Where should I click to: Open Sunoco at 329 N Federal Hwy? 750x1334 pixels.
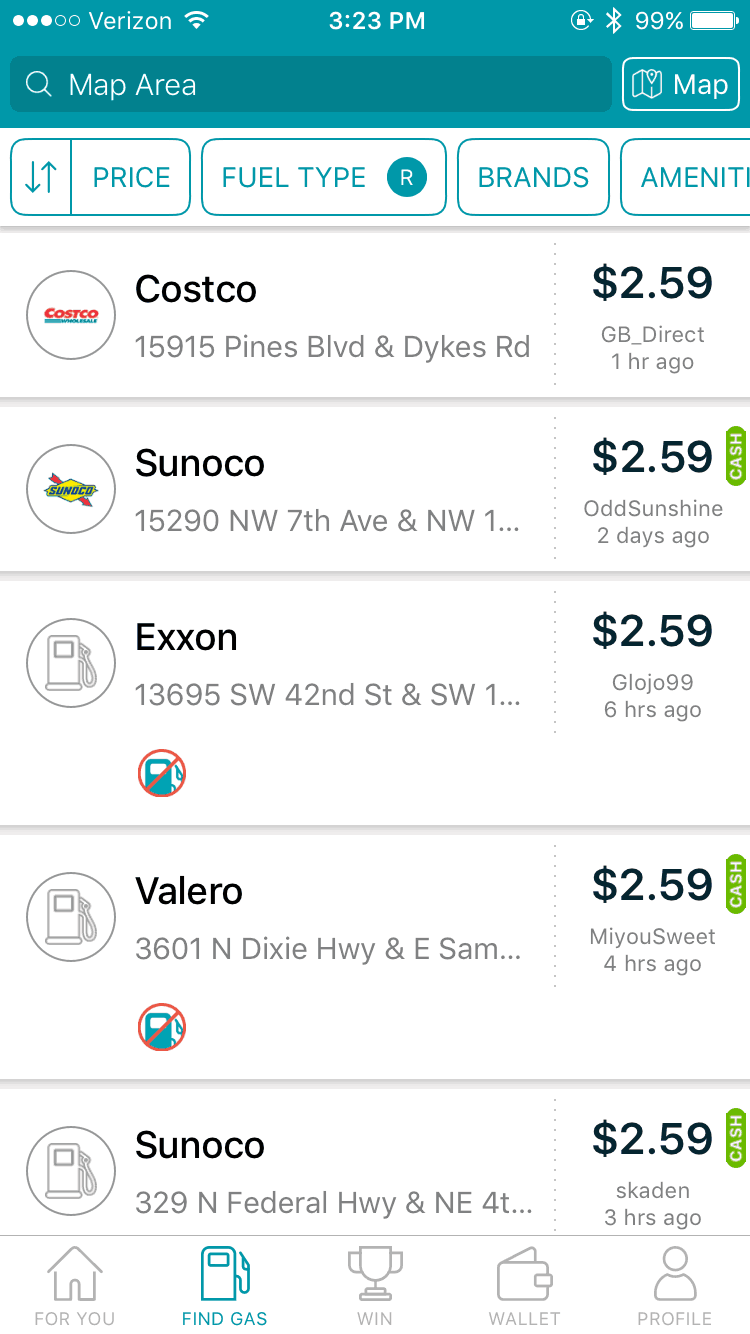375,1162
